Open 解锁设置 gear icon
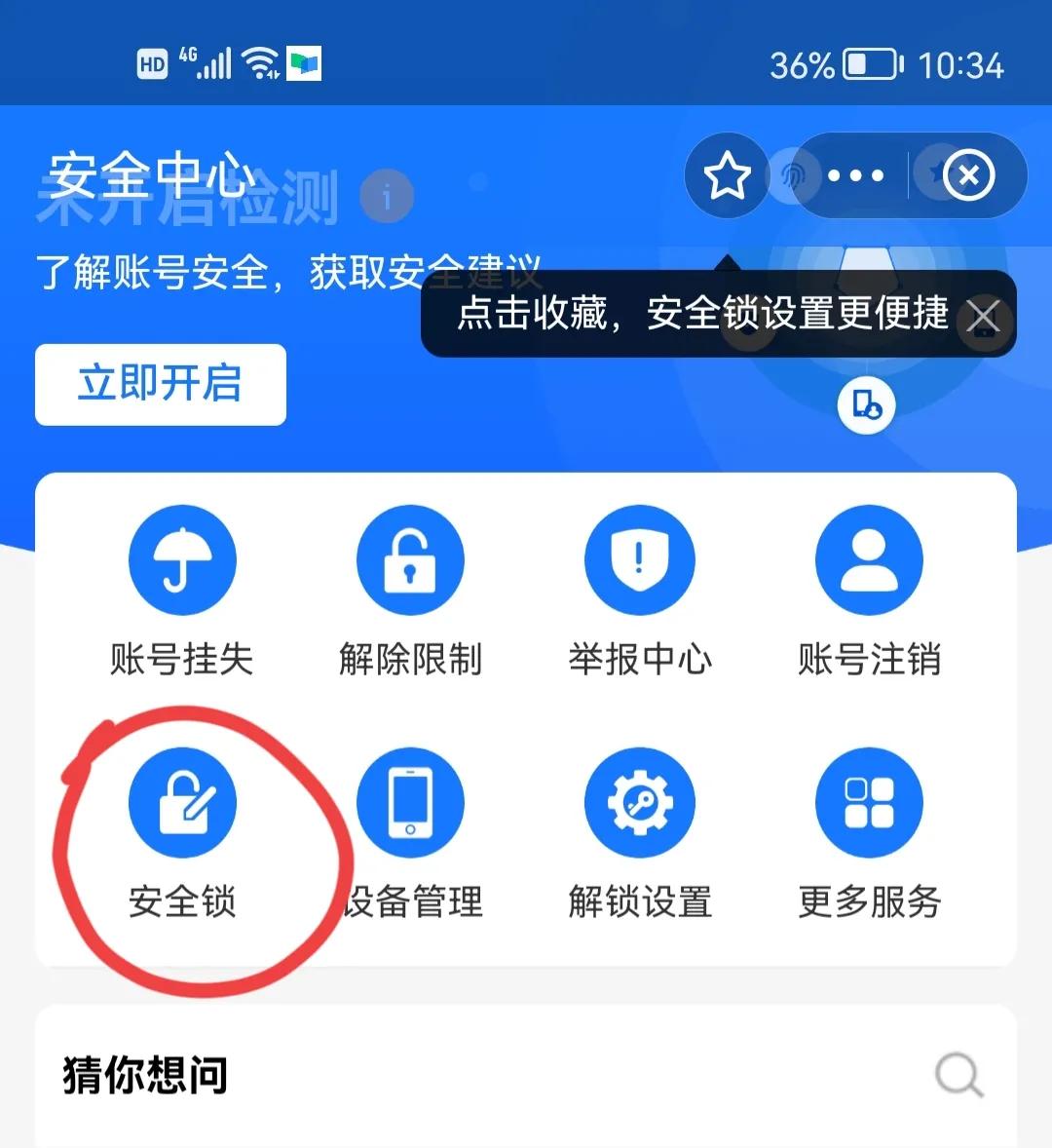The height and width of the screenshot is (1148, 1052). tap(640, 801)
